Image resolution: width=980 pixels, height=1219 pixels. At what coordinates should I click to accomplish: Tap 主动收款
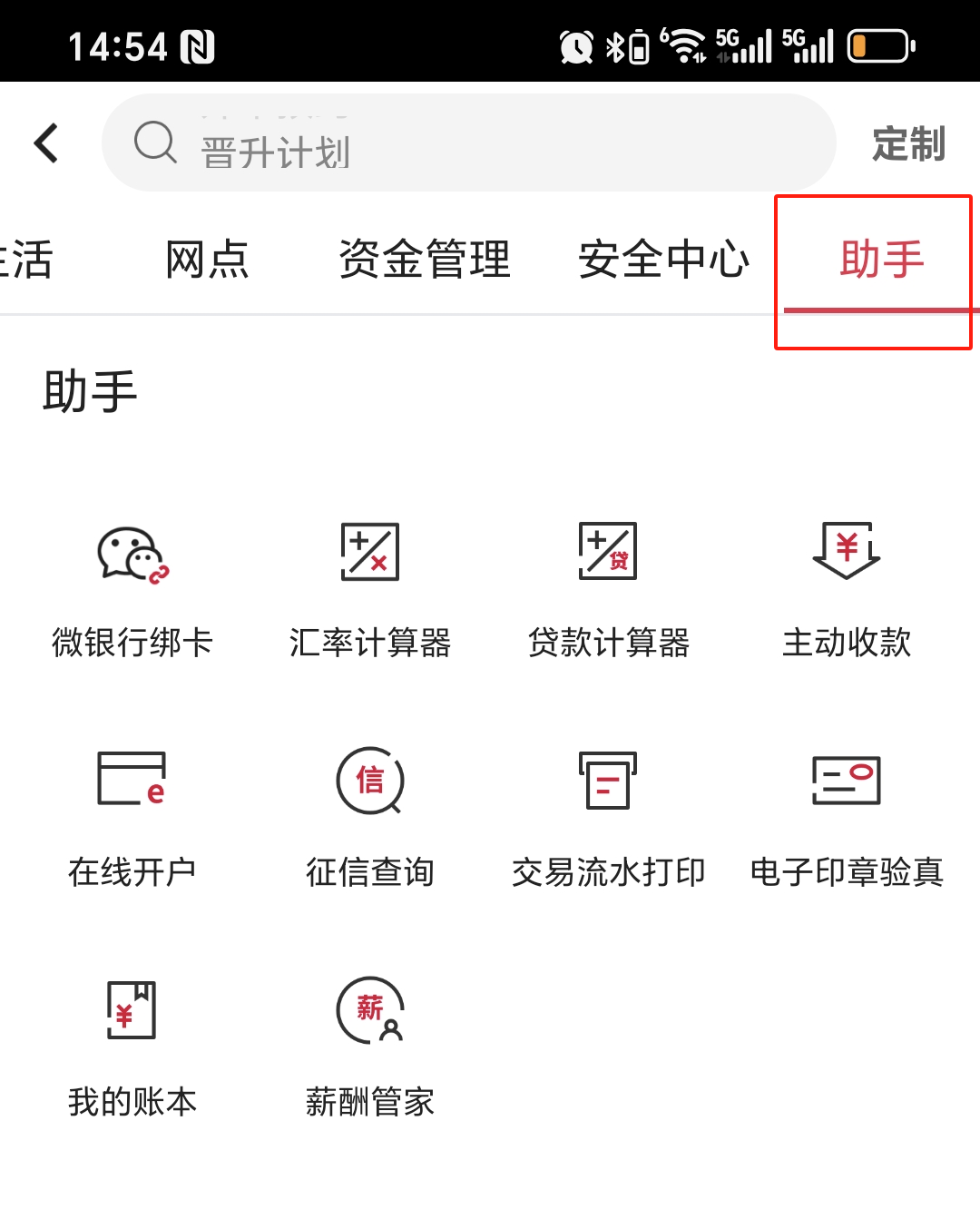(x=847, y=585)
